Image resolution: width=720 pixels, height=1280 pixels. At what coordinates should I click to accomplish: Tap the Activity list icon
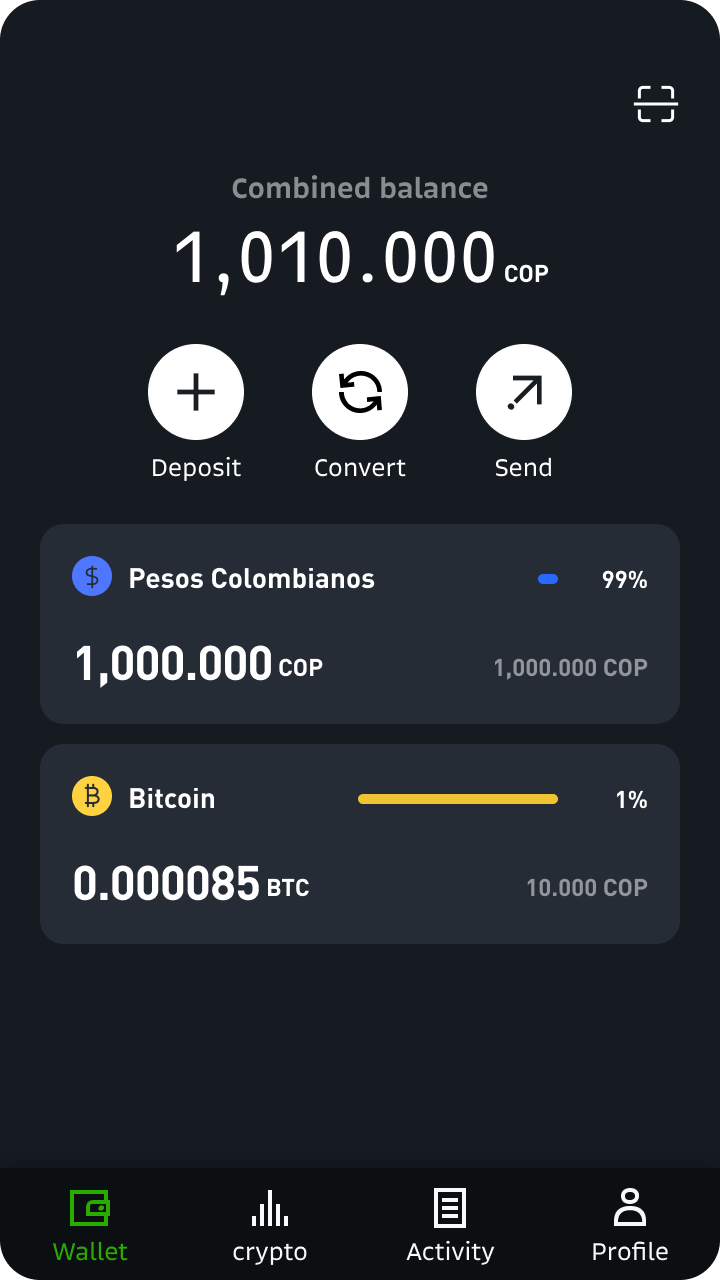[x=450, y=1208]
